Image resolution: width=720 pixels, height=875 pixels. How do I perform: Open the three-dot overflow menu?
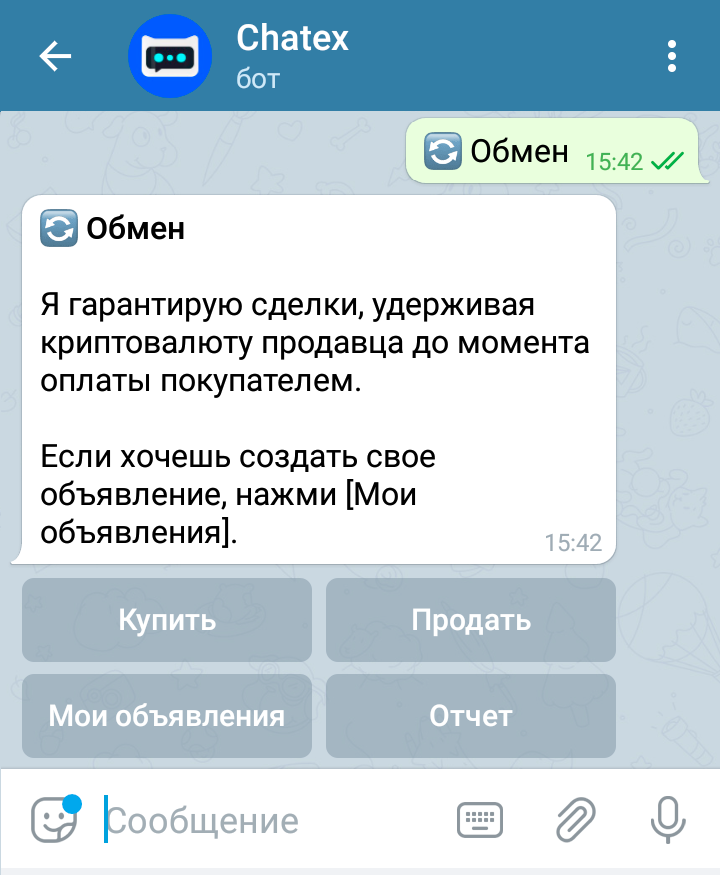672,57
